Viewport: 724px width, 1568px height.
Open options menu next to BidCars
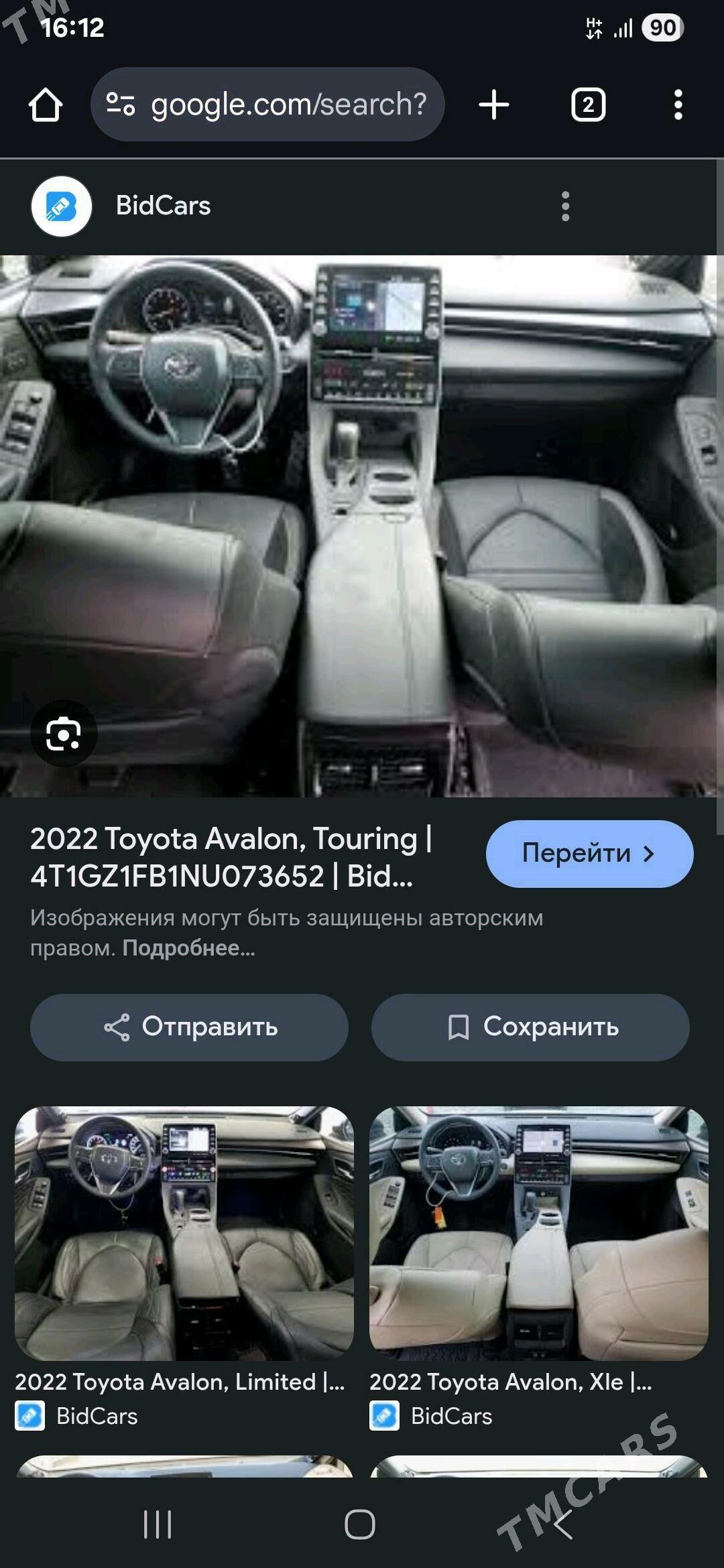point(565,206)
